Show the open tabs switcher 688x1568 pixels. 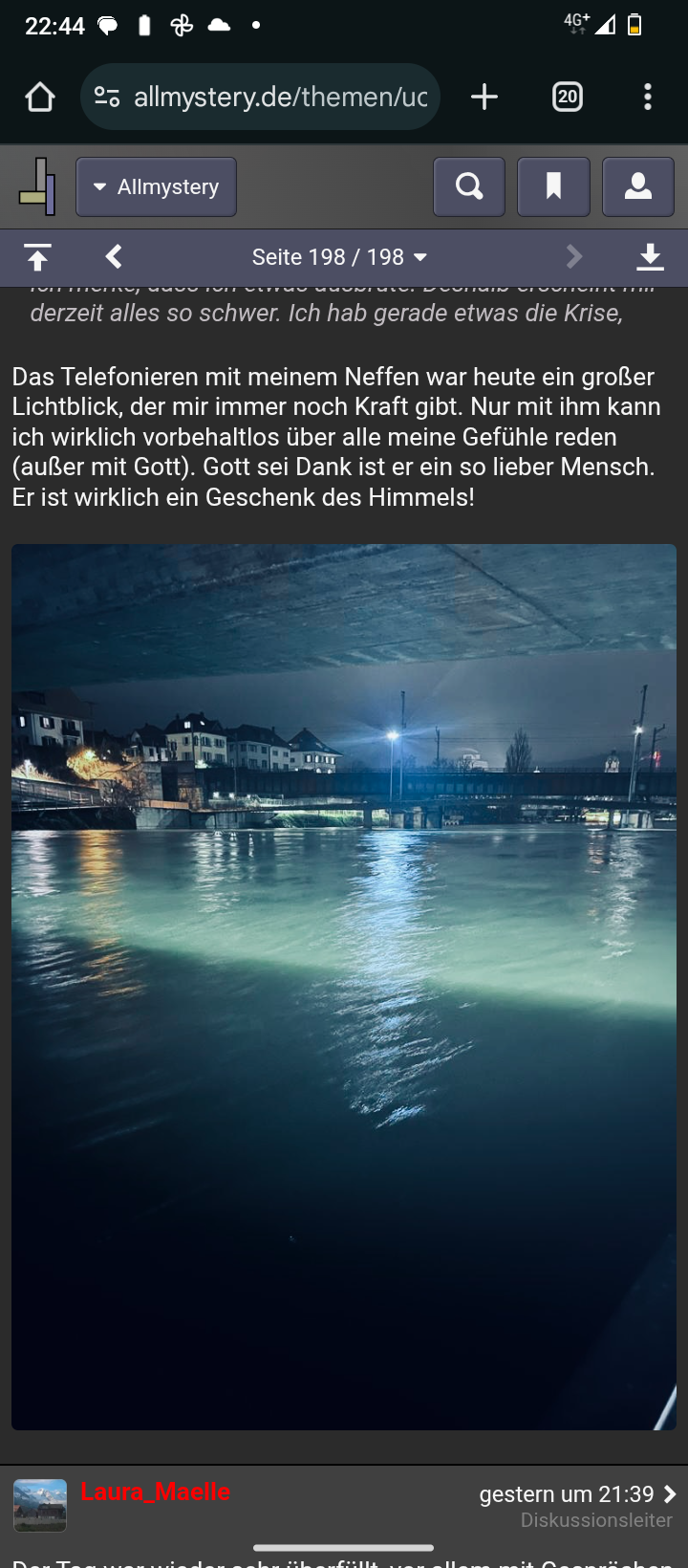click(568, 97)
